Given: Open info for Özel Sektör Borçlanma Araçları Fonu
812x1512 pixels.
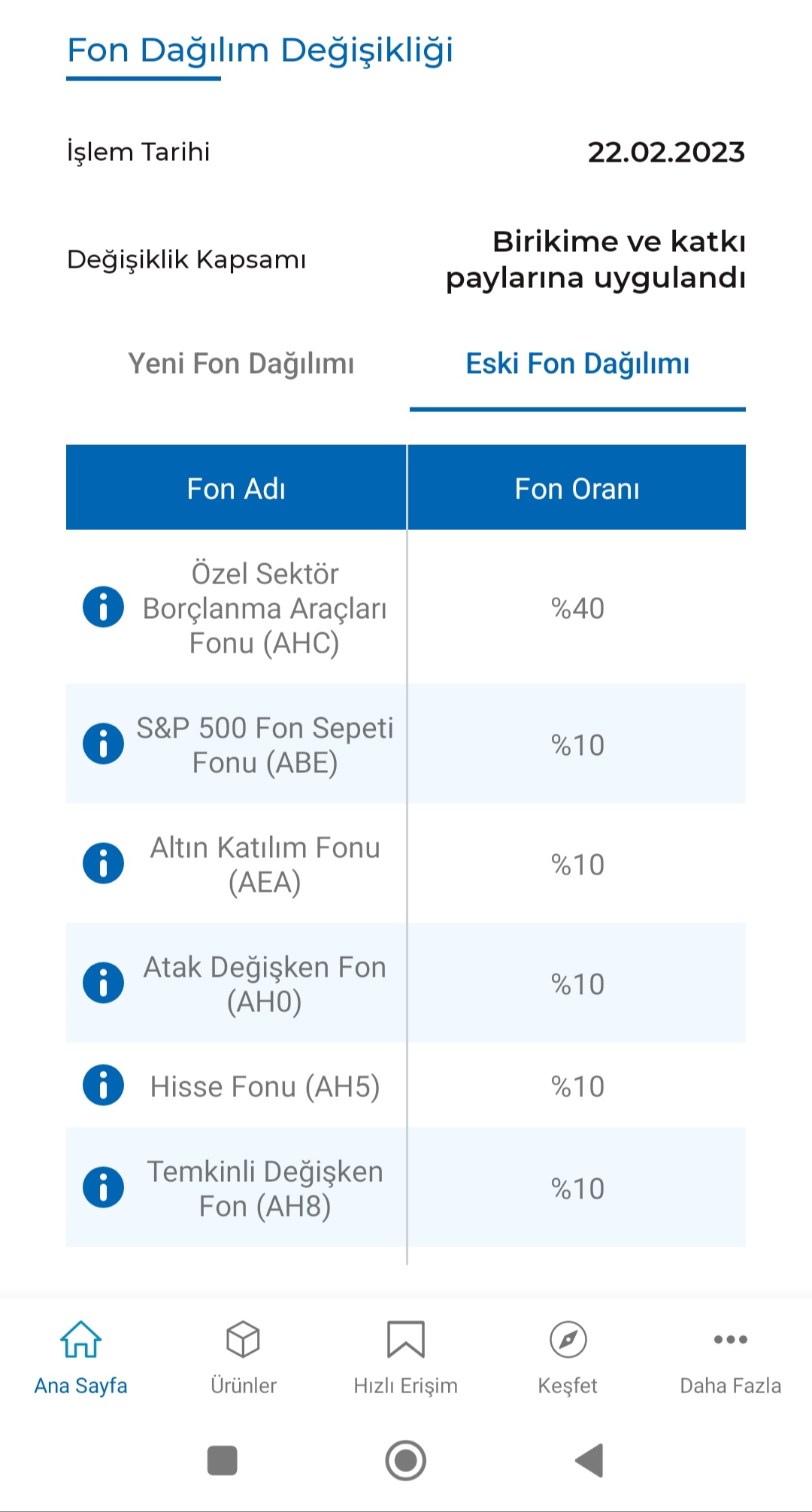Looking at the screenshot, I should pos(103,606).
